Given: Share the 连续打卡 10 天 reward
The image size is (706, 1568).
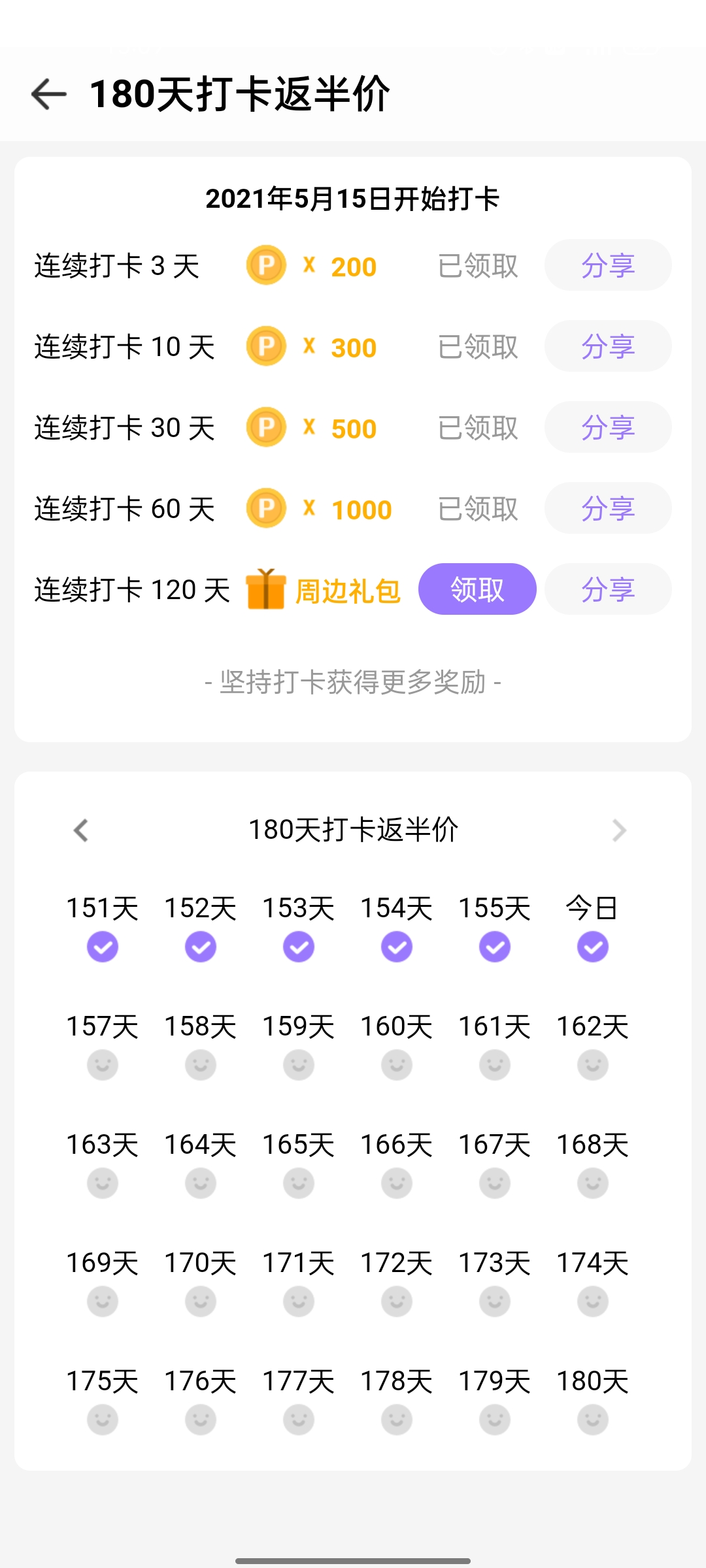Looking at the screenshot, I should (608, 346).
